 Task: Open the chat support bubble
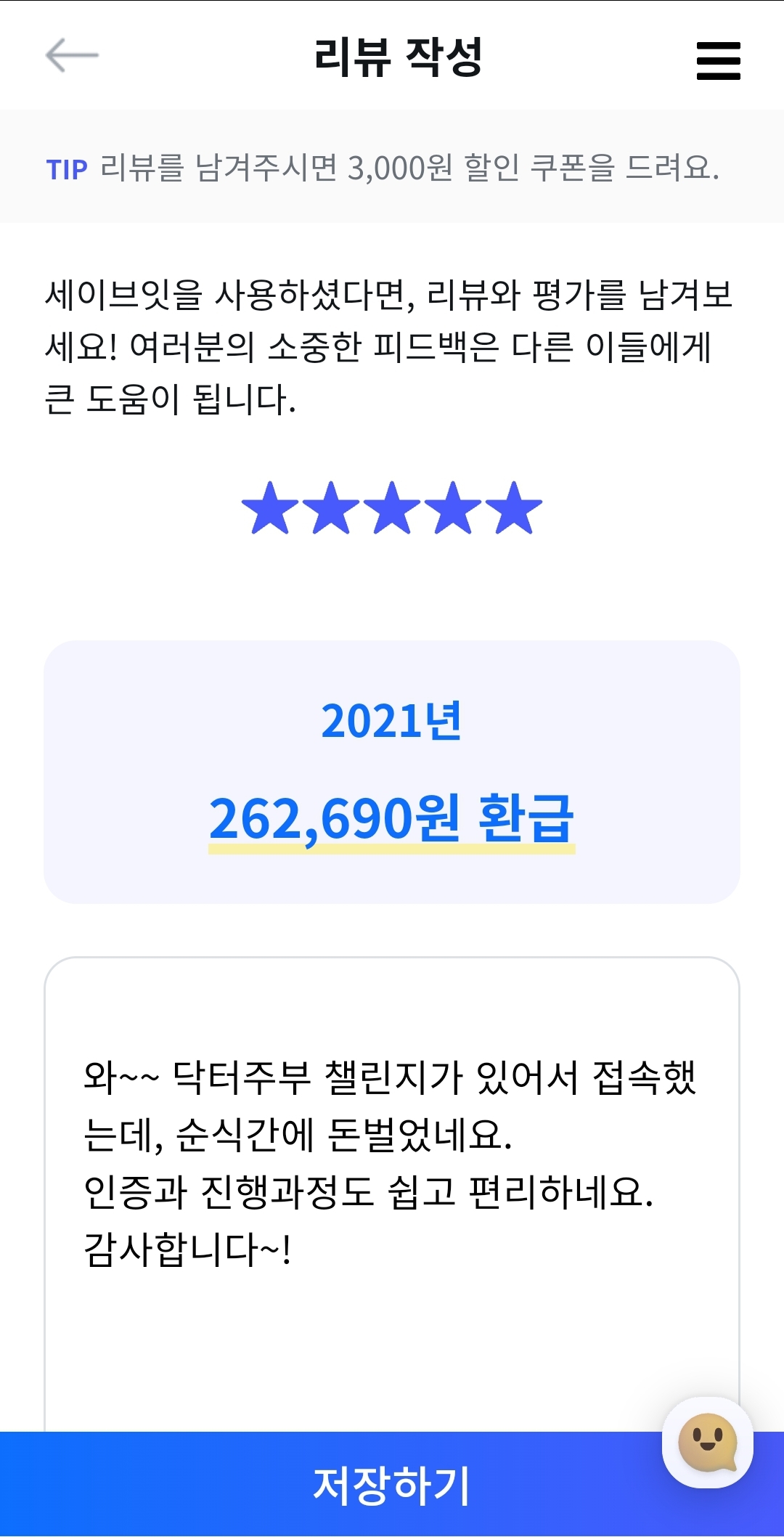pyautogui.click(x=707, y=1443)
